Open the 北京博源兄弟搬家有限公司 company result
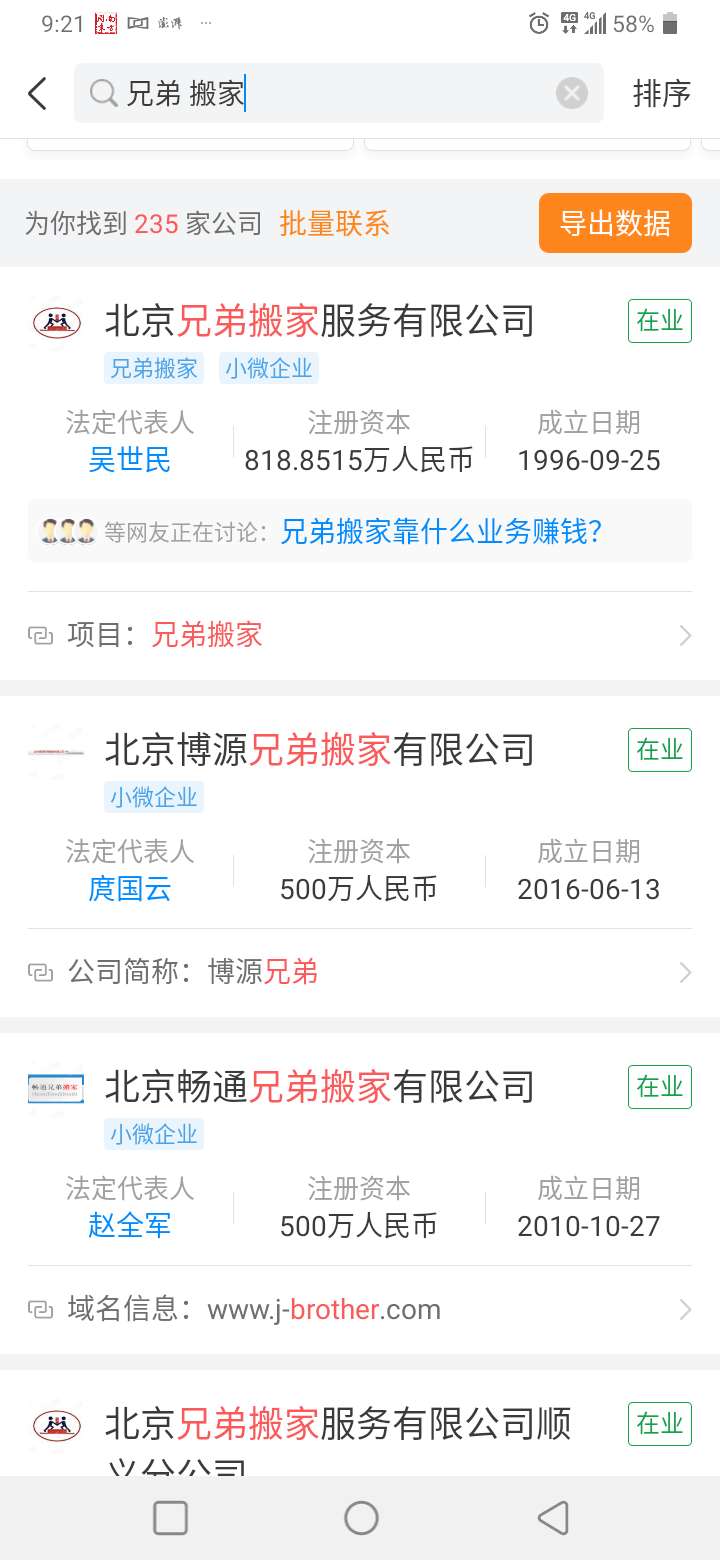The height and width of the screenshot is (1560, 720). [320, 750]
